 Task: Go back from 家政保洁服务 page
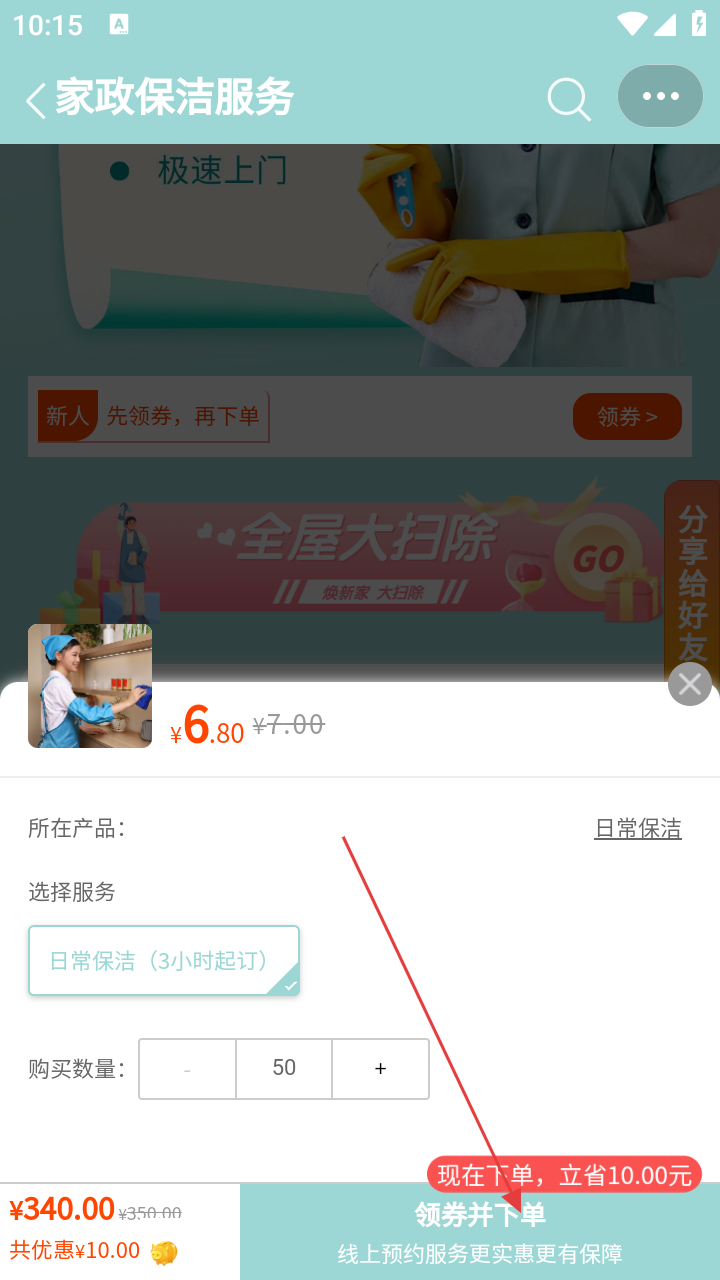pos(36,99)
